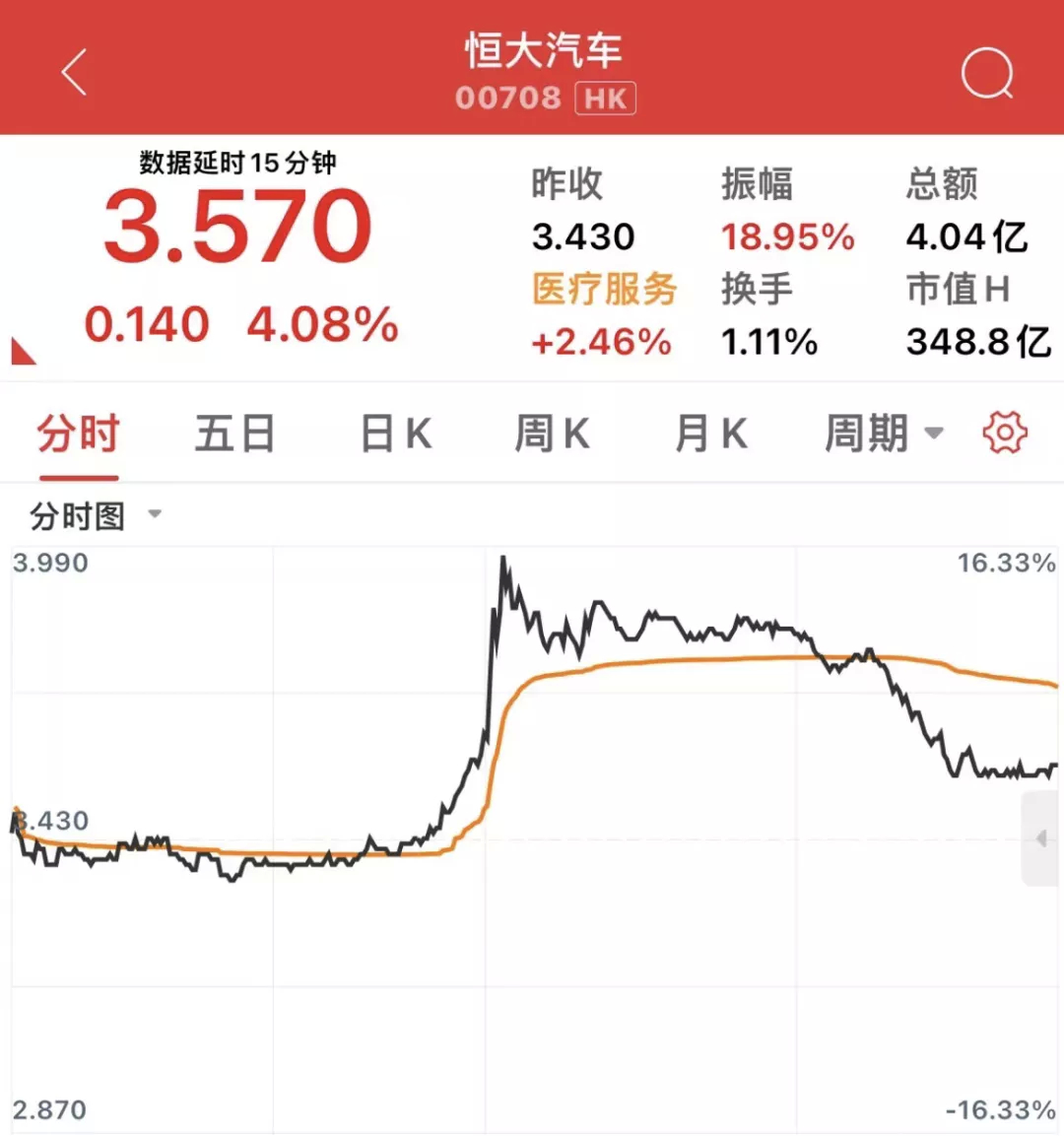Open the 周期 period dropdown
The image size is (1064, 1136).
(883, 433)
